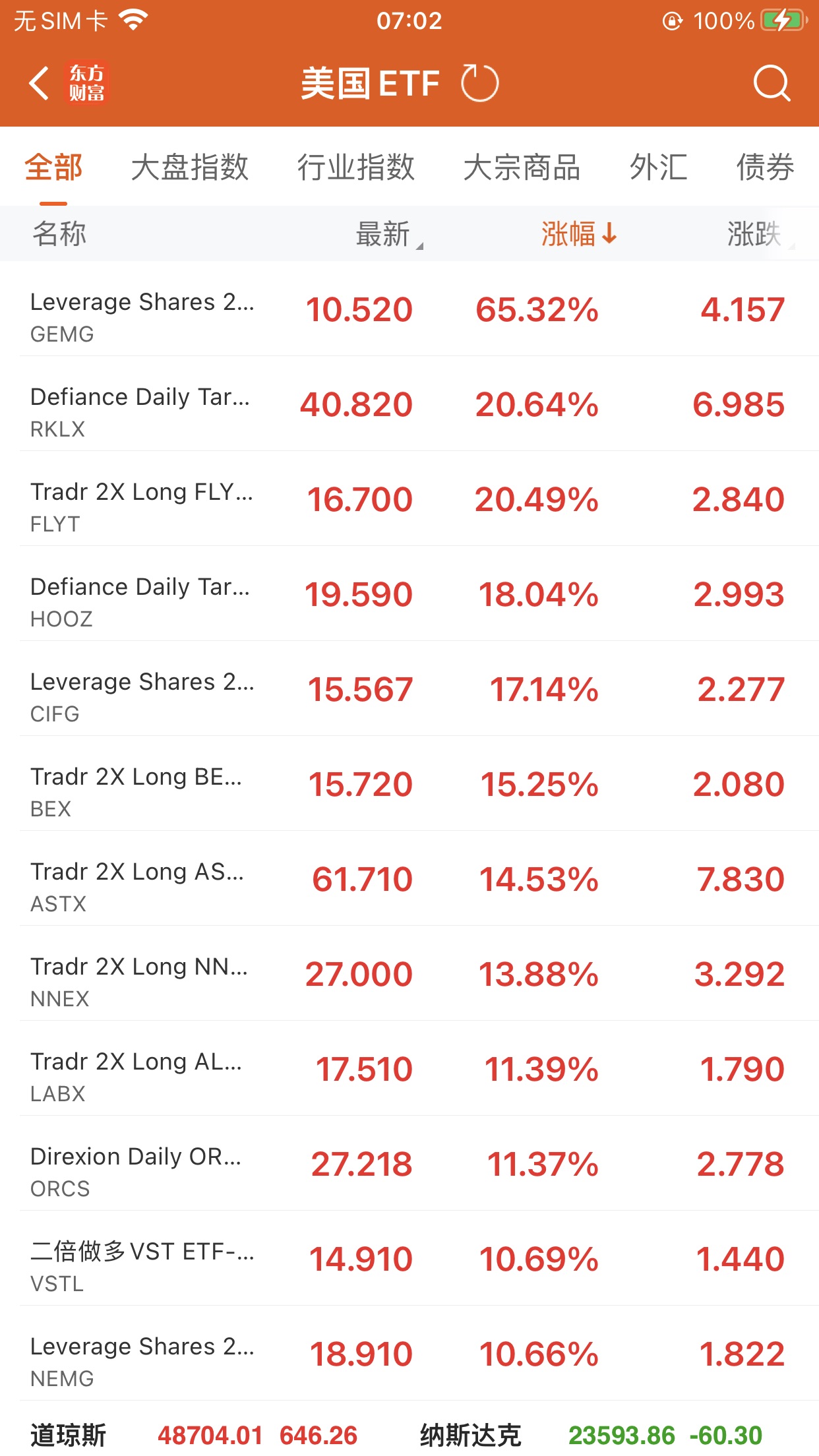This screenshot has height=1456, width=819.
Task: Switch to the 行业指数 tab
Action: pos(355,167)
